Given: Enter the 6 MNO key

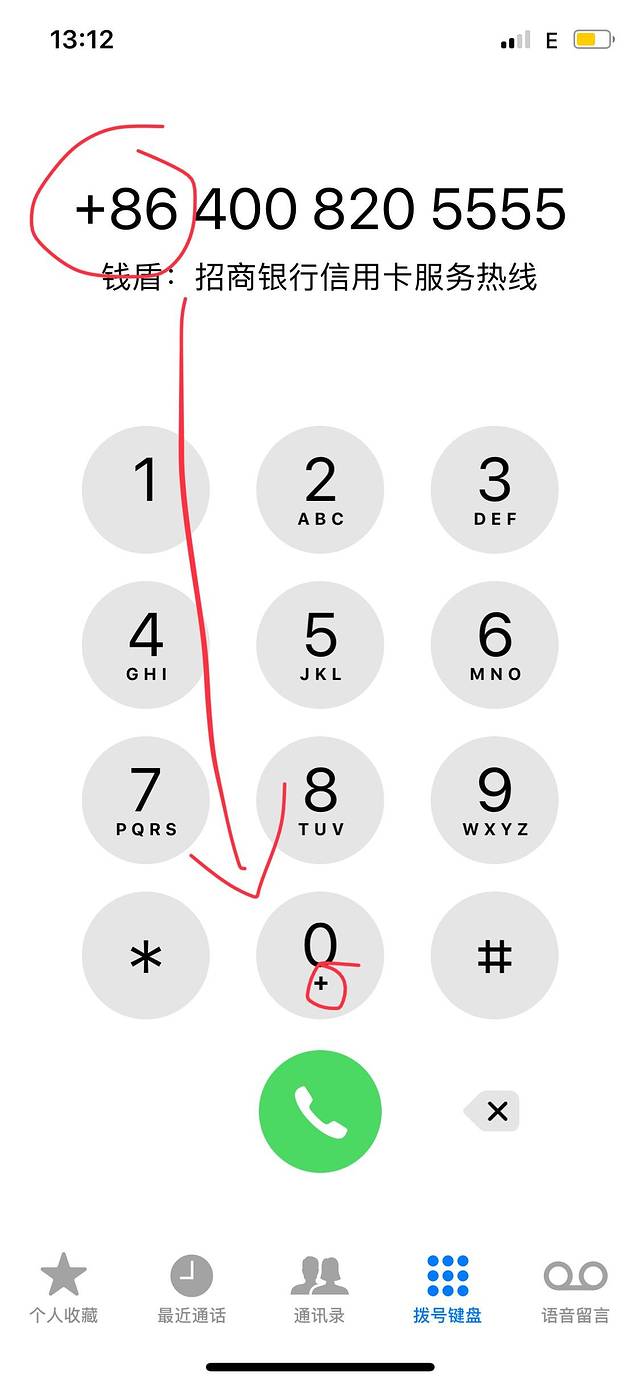Looking at the screenshot, I should click(x=495, y=645).
